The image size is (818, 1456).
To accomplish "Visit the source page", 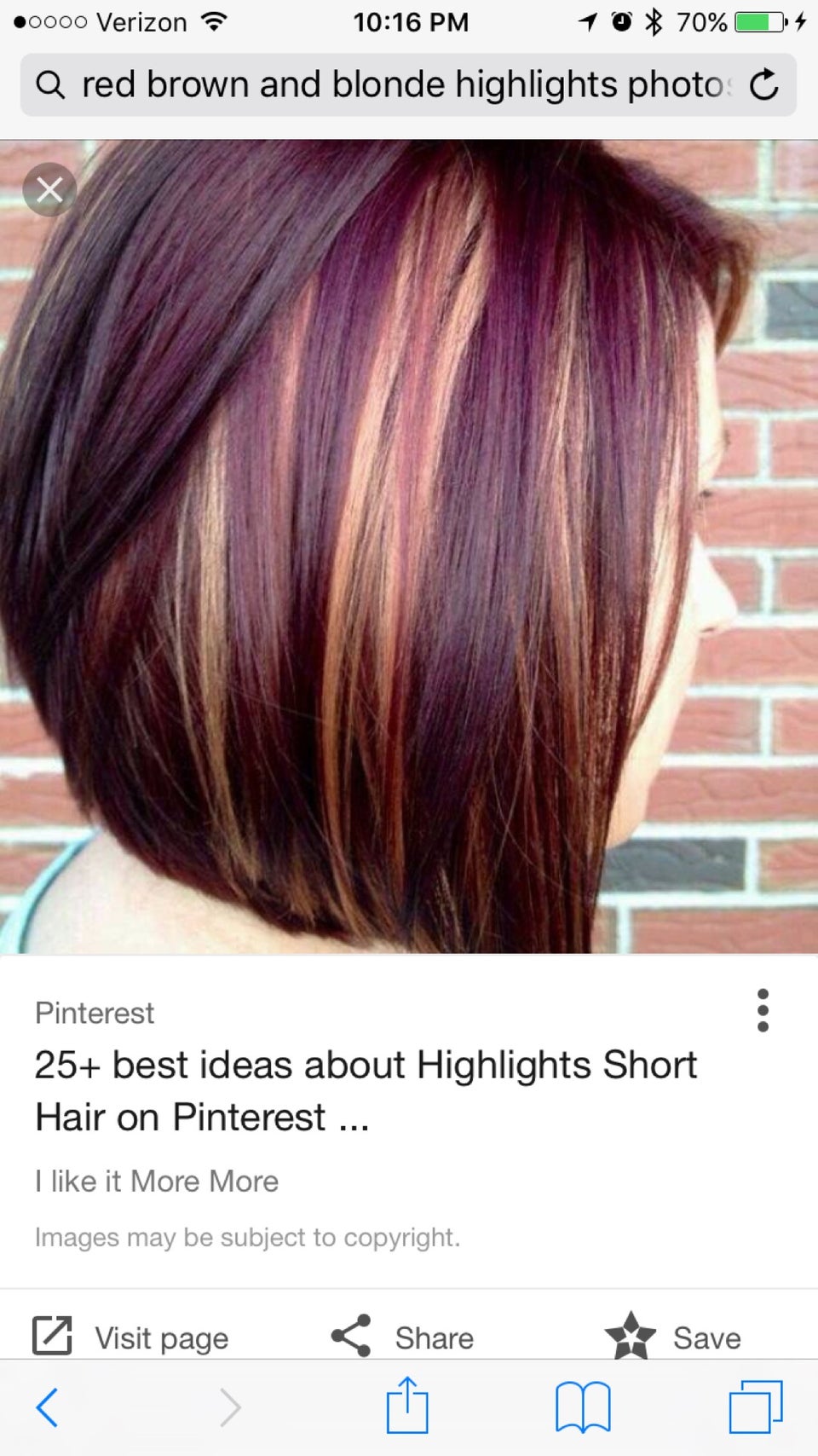I will click(x=131, y=1337).
